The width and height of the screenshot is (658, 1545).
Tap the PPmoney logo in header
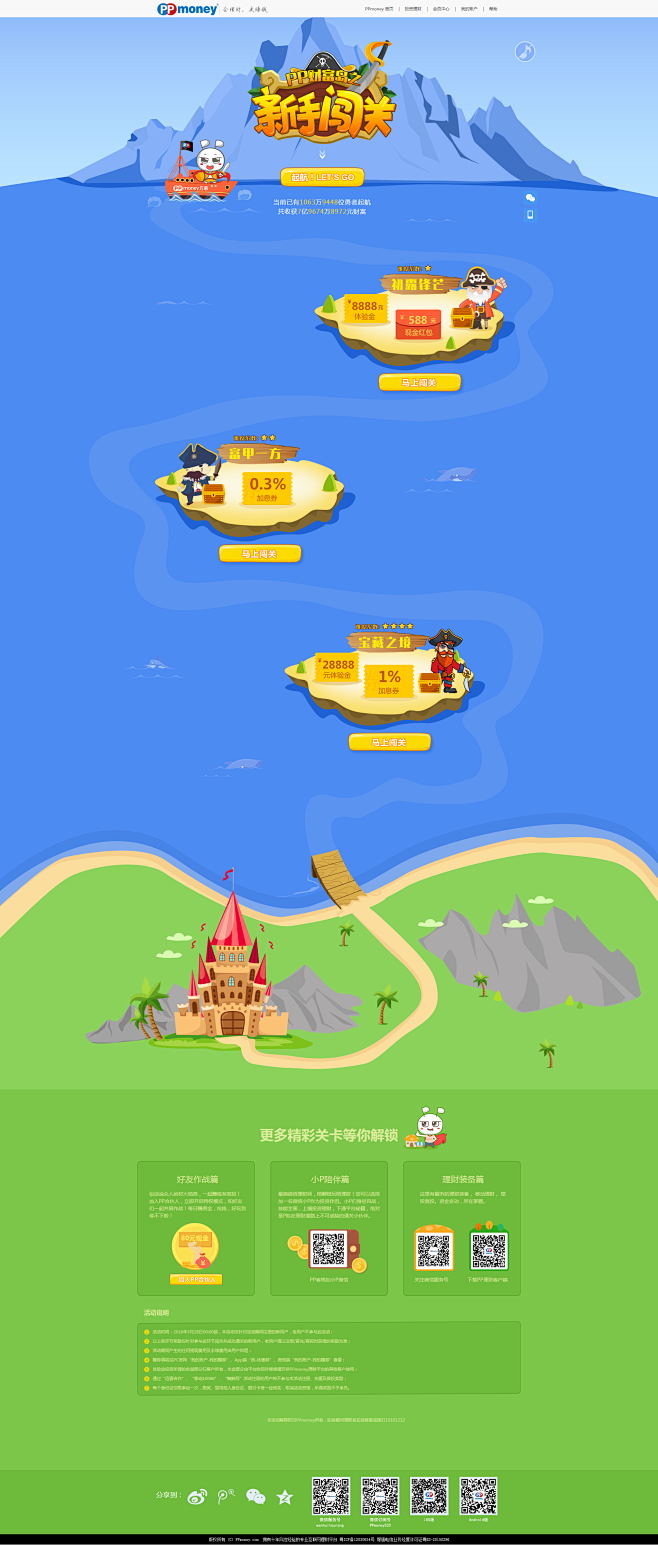pyautogui.click(x=188, y=9)
